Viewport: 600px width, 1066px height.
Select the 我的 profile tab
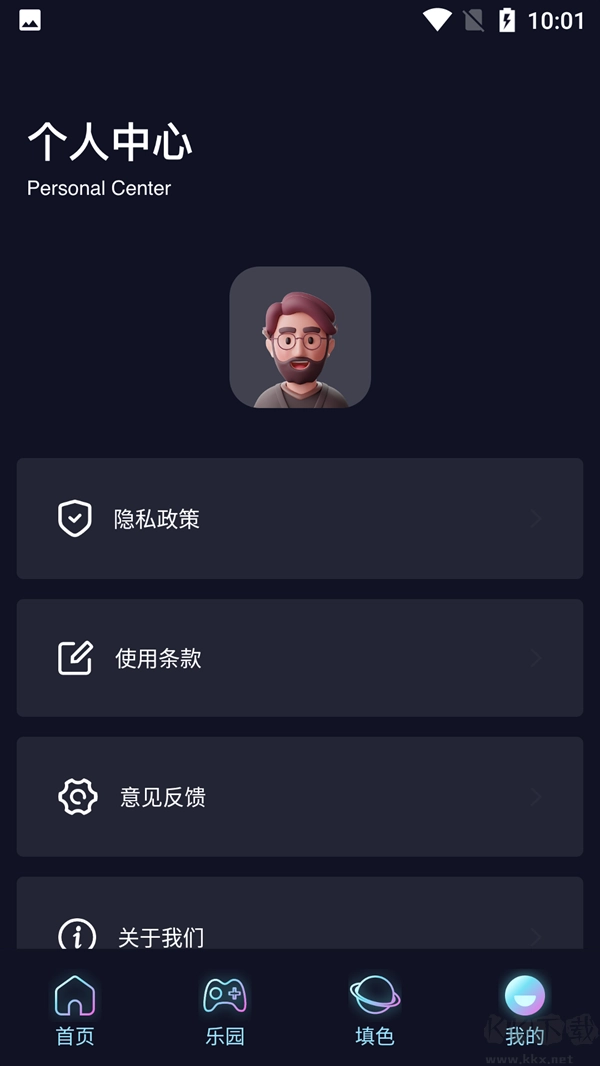(524, 1010)
